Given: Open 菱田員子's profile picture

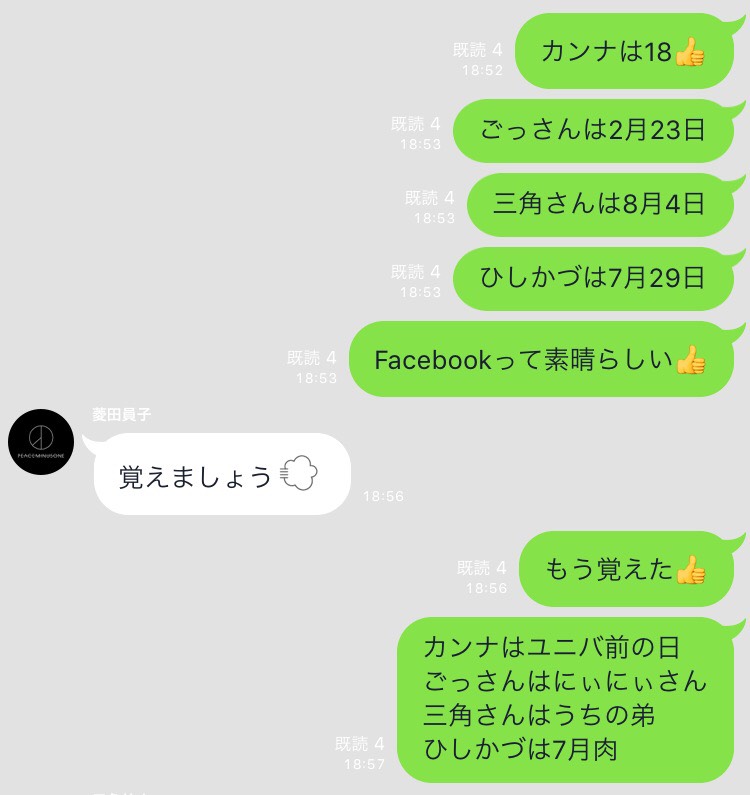Looking at the screenshot, I should coord(41,442).
